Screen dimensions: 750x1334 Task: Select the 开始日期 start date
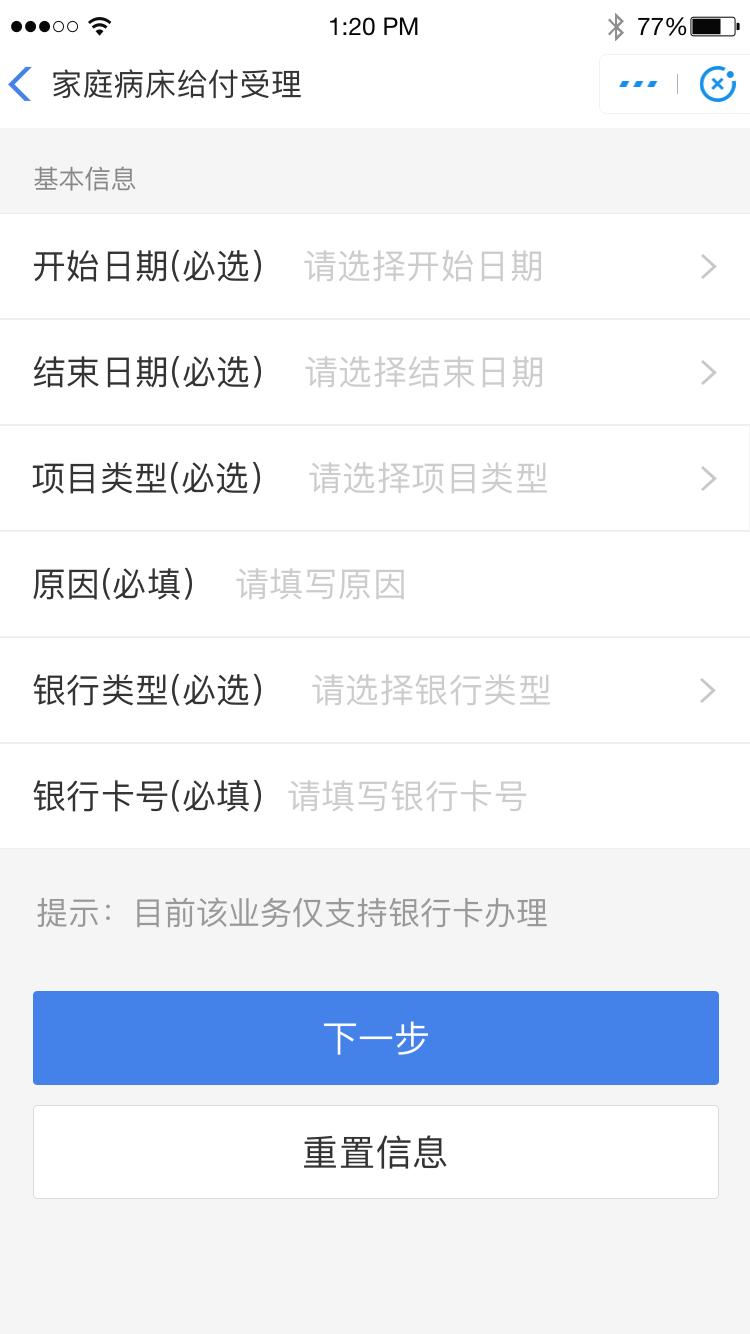click(x=424, y=267)
